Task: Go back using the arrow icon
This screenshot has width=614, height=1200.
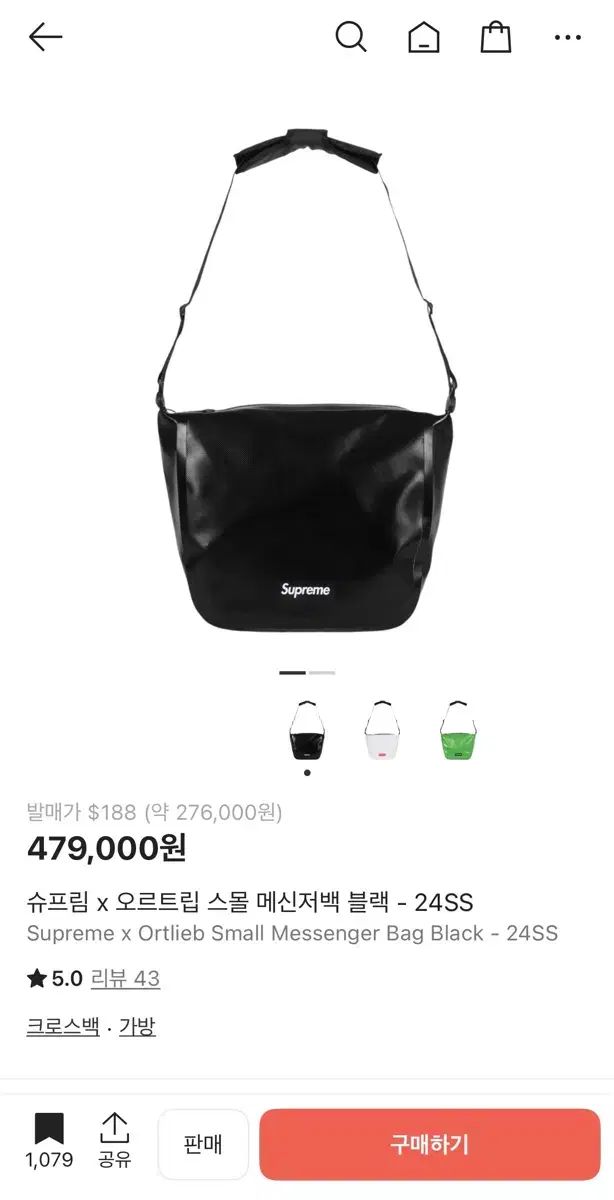Action: click(45, 38)
